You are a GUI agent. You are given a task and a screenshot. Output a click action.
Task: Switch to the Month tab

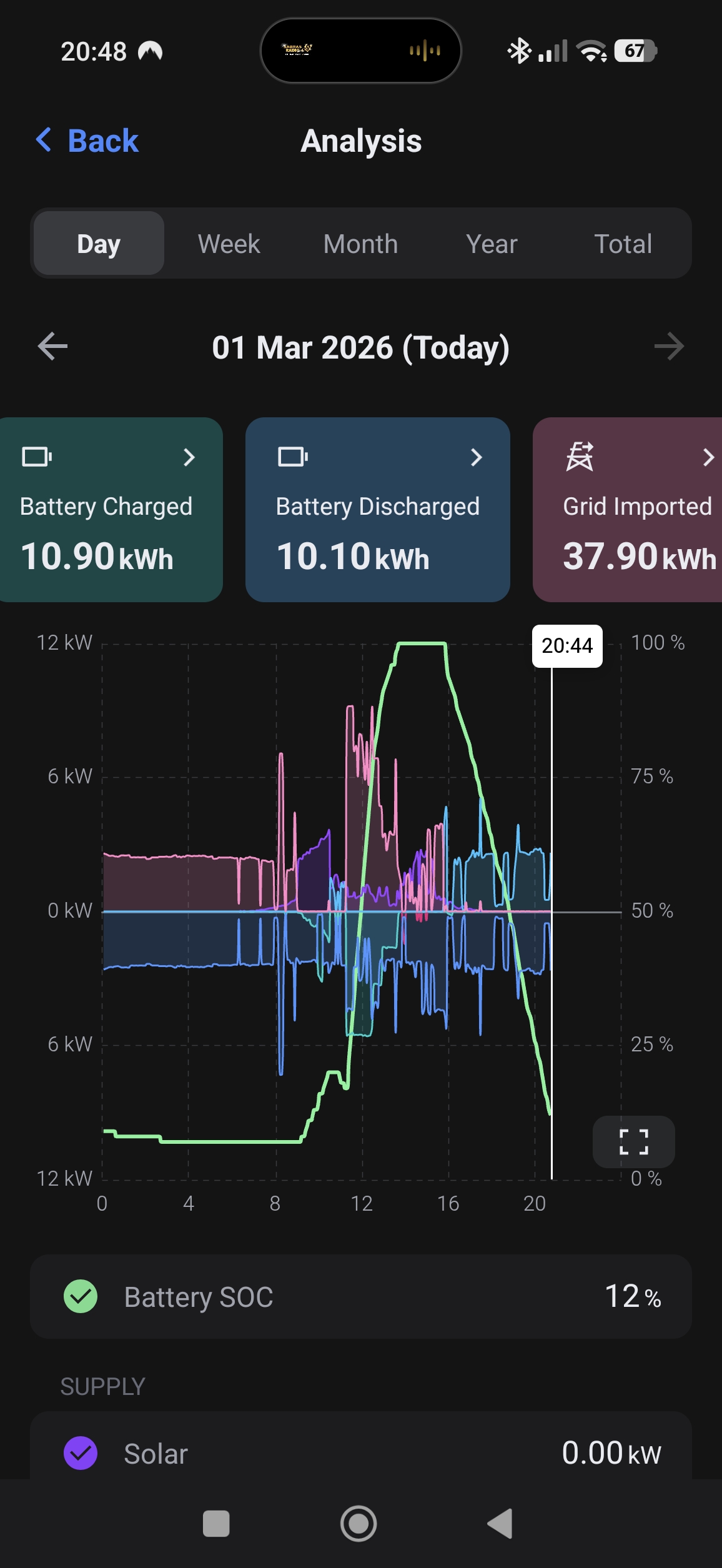pos(360,244)
